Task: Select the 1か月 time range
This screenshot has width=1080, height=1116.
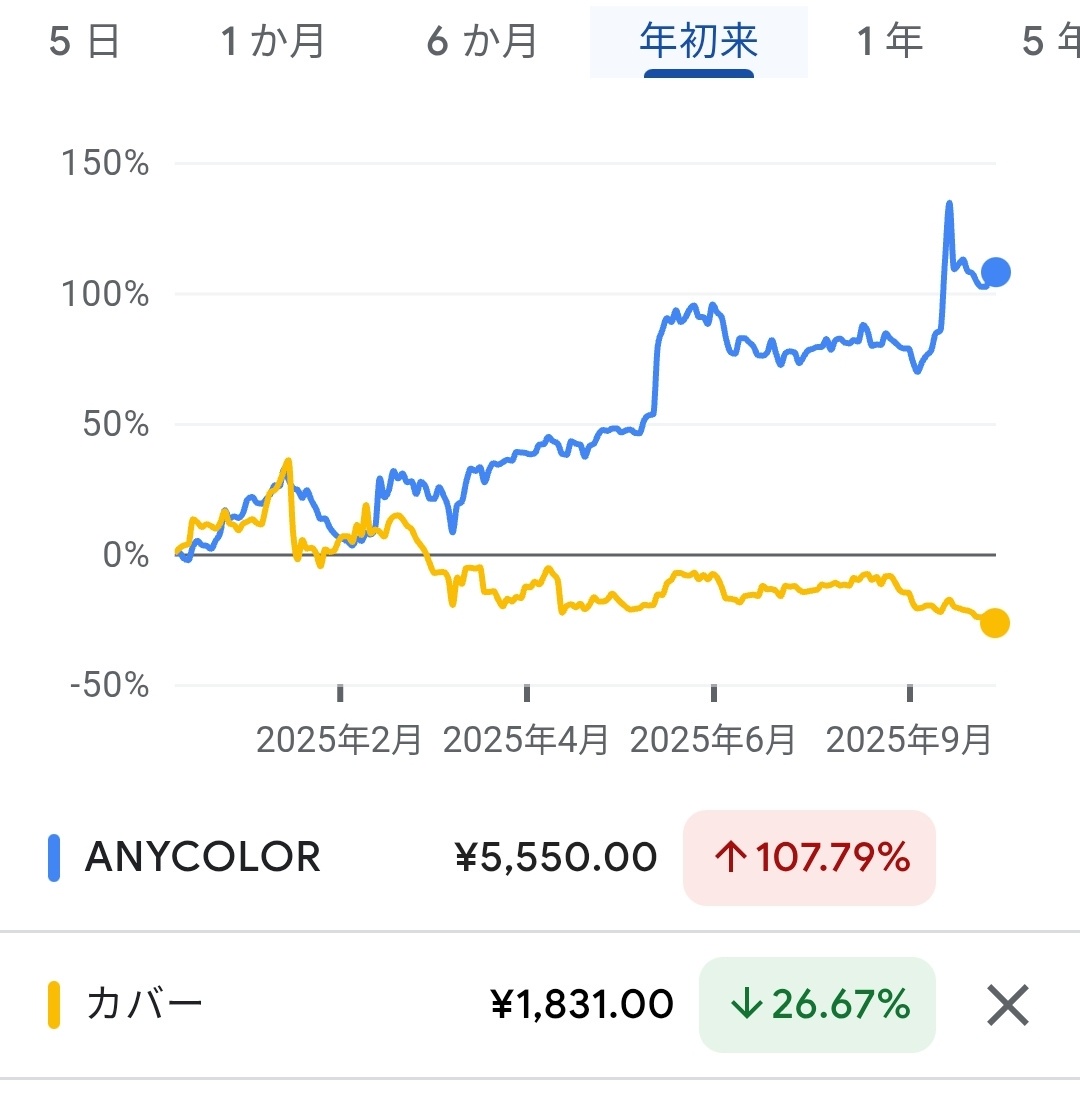Action: point(272,42)
